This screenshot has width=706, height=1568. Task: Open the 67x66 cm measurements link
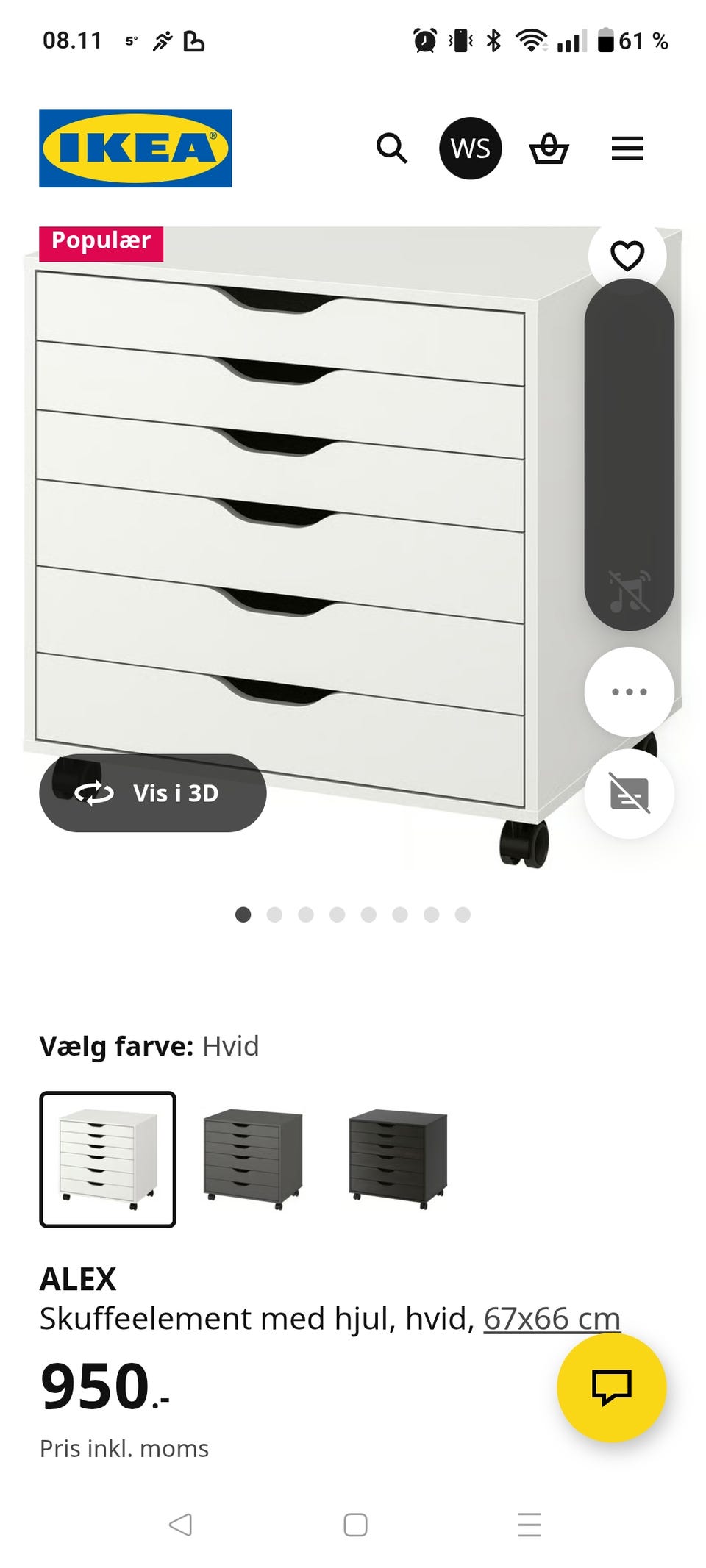click(552, 1319)
